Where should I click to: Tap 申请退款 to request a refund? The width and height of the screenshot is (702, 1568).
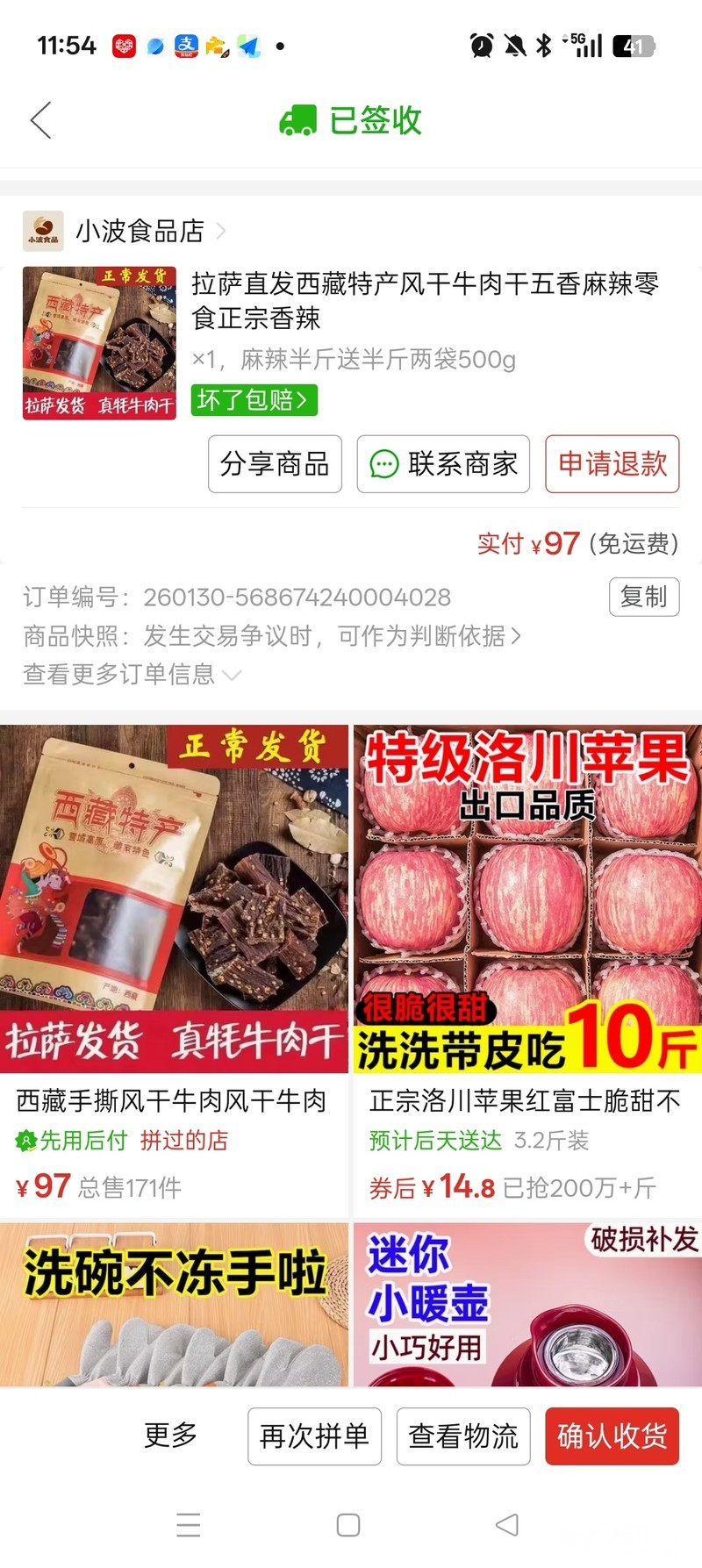click(x=612, y=463)
